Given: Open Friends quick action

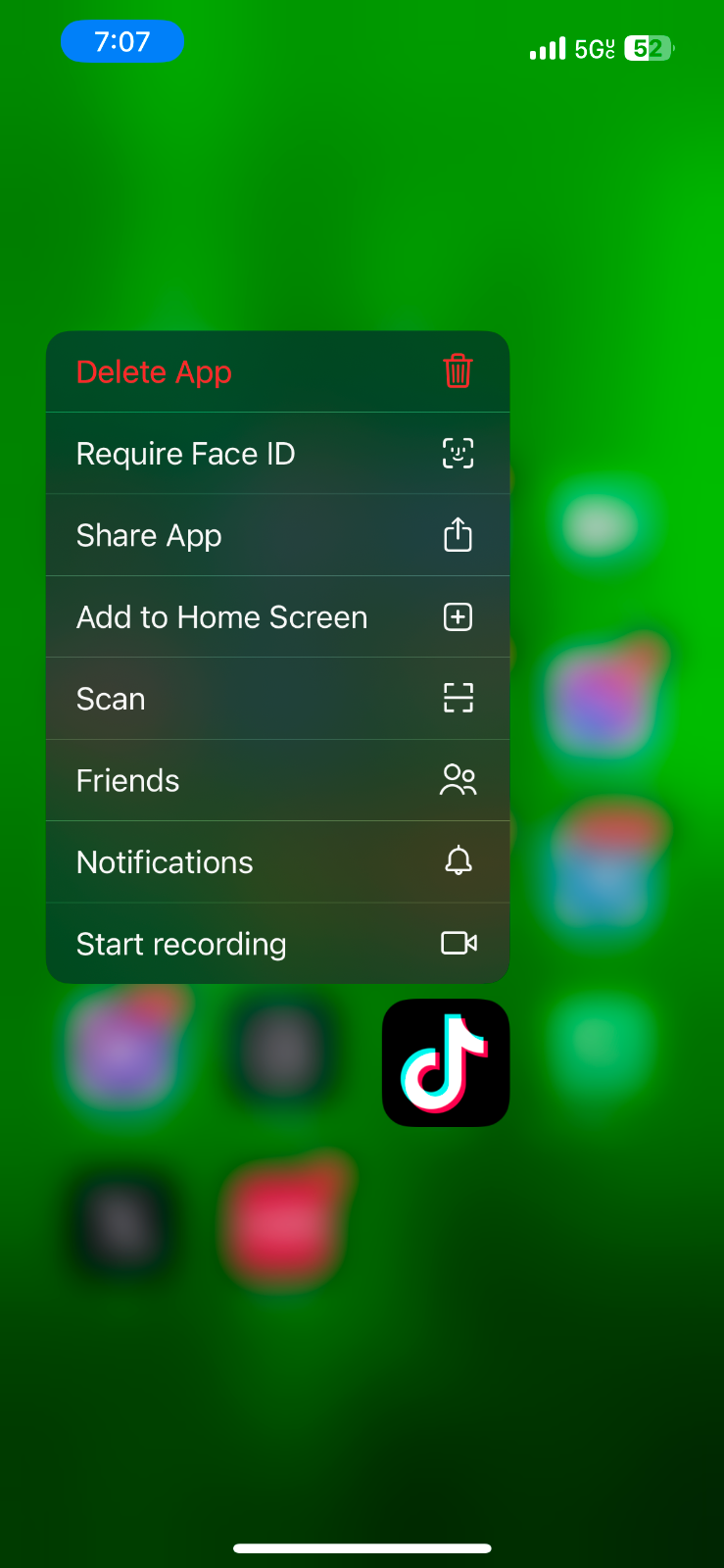Looking at the screenshot, I should pyautogui.click(x=277, y=780).
